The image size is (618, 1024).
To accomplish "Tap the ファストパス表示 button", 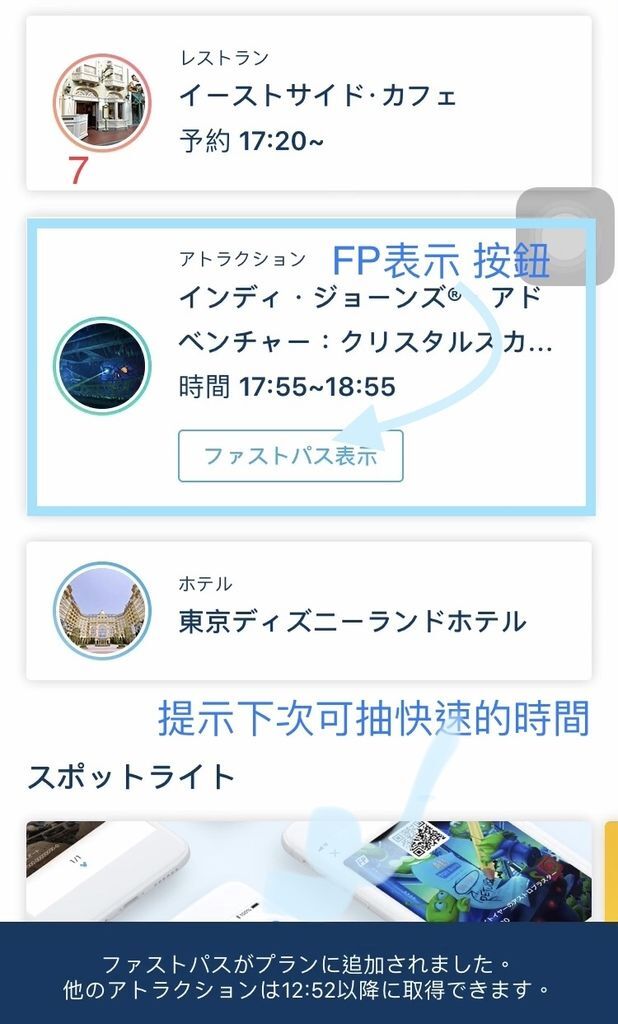I will 291,456.
